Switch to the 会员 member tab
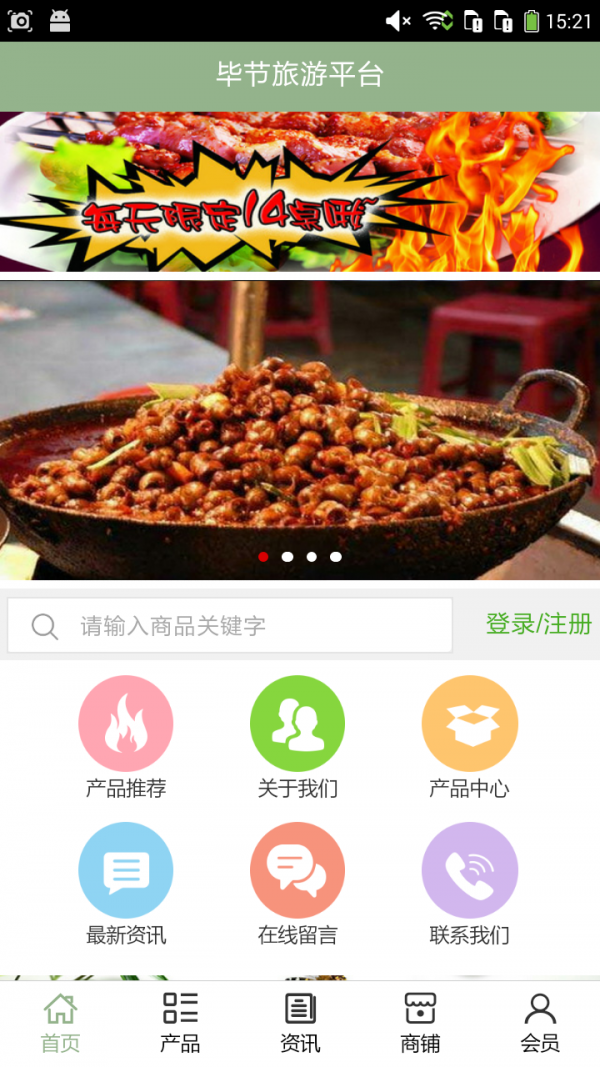 click(540, 1022)
